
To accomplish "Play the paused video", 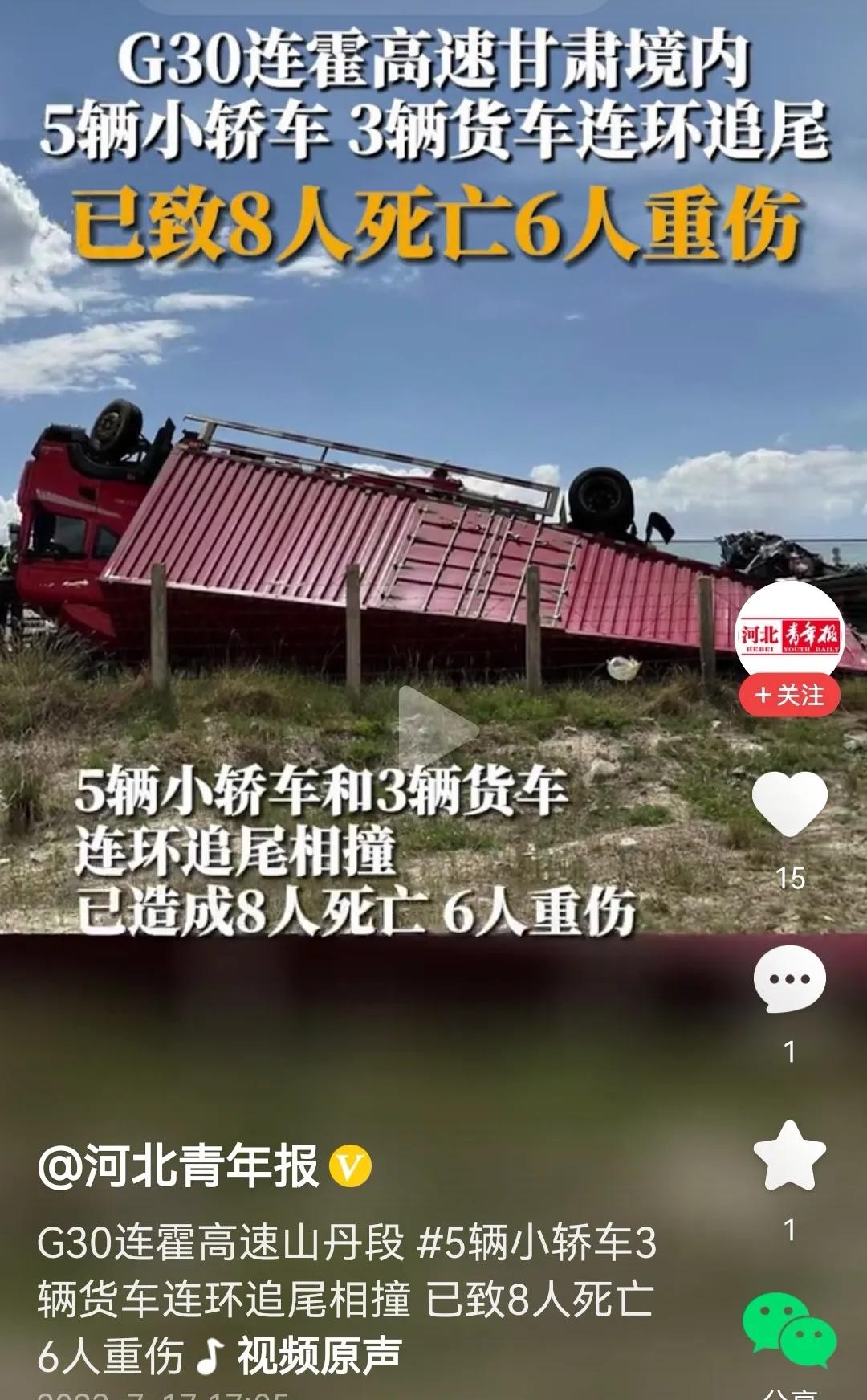I will pos(438,729).
